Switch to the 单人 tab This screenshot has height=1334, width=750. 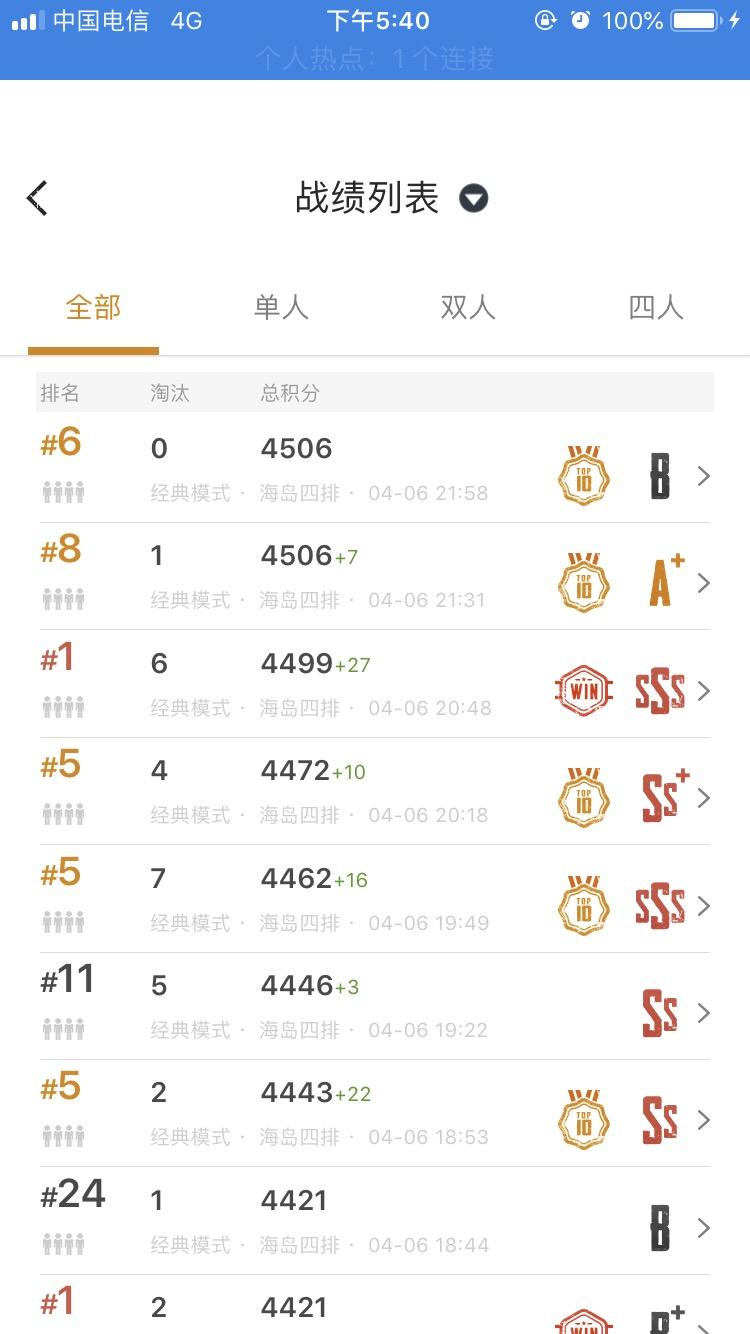tap(281, 308)
